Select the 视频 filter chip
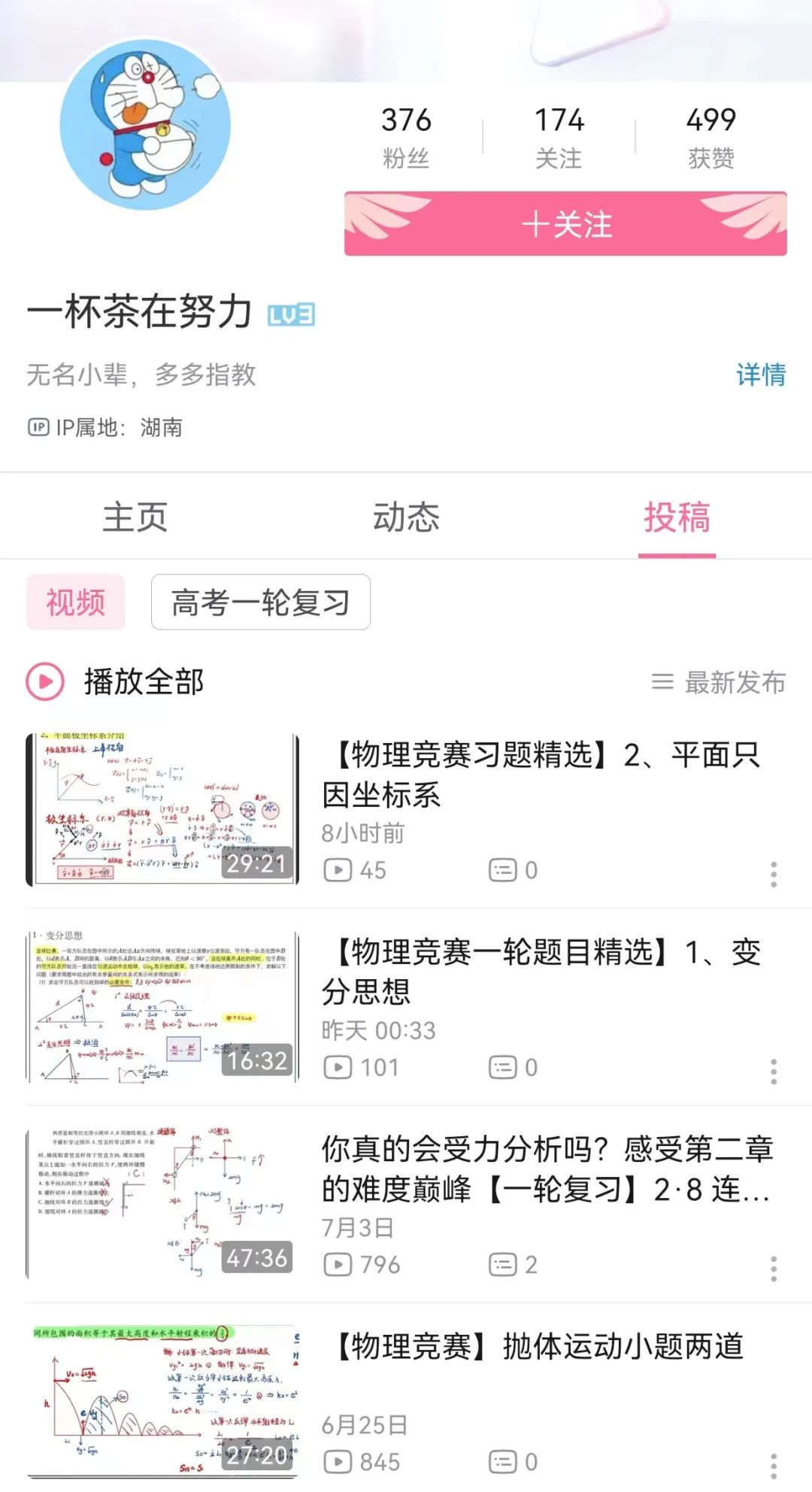 [x=75, y=602]
